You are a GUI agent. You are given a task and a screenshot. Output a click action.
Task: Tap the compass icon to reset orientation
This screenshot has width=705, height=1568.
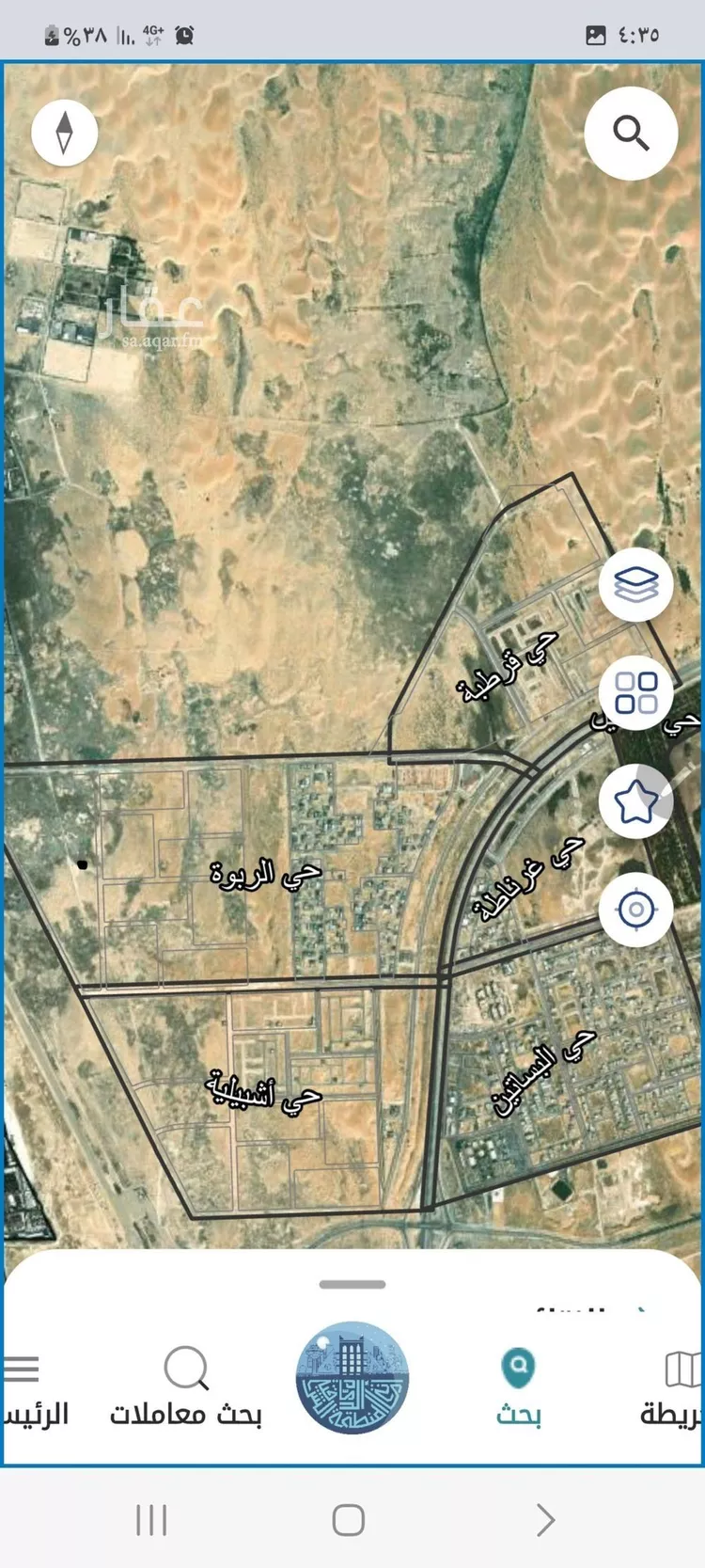pos(64,133)
